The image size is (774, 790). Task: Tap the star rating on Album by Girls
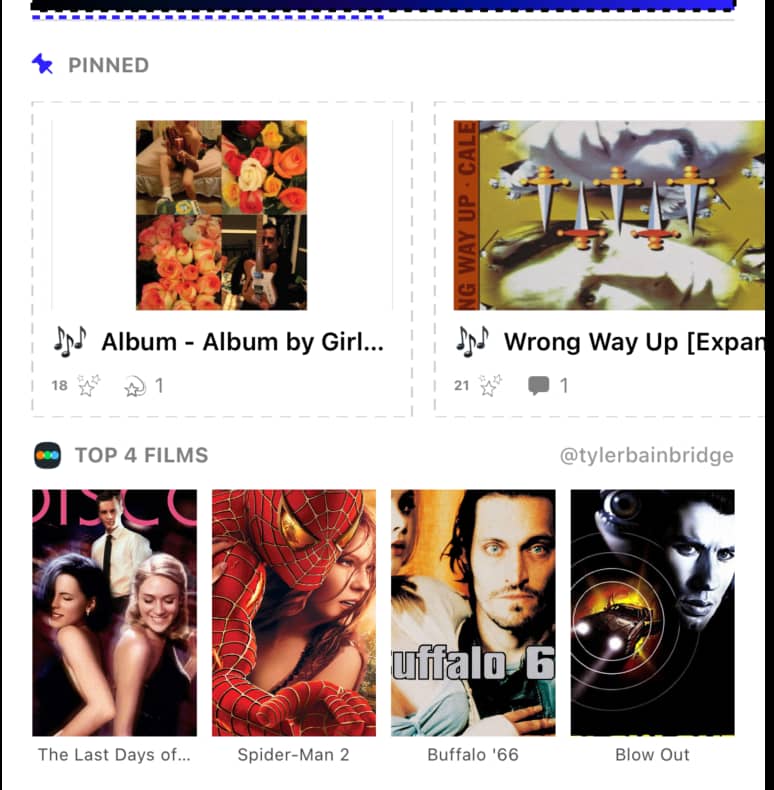(x=88, y=386)
